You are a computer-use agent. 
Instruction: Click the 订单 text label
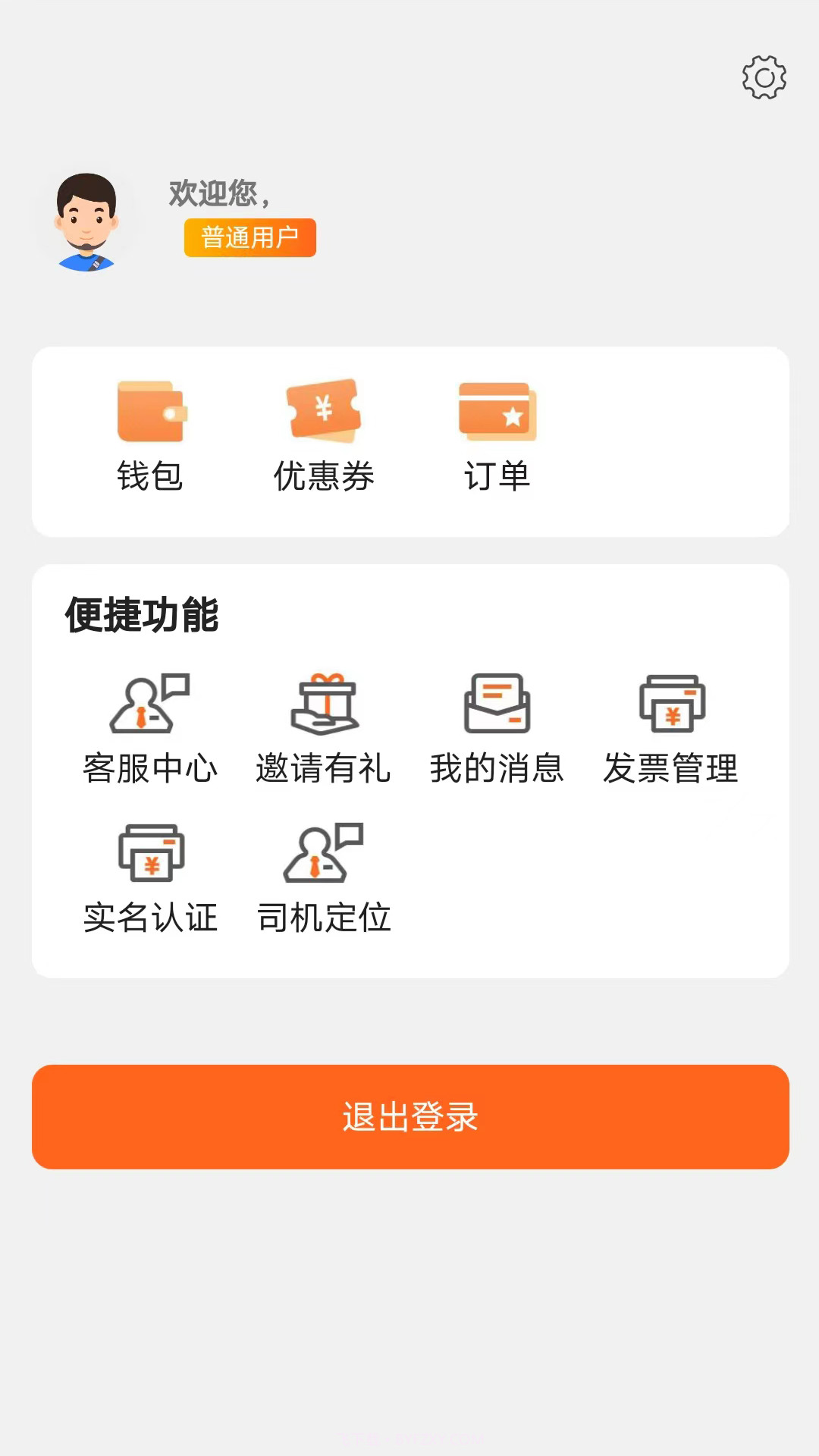click(x=499, y=478)
